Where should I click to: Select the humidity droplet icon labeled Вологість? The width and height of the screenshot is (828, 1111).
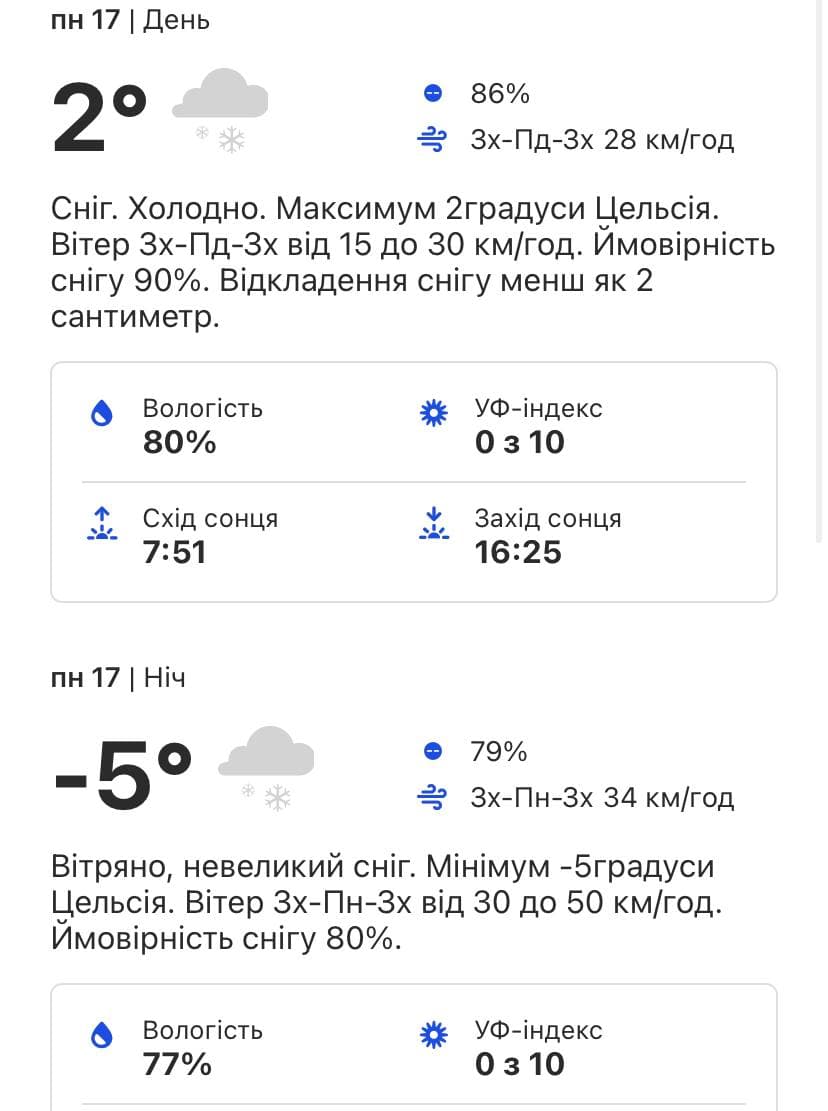tap(101, 412)
